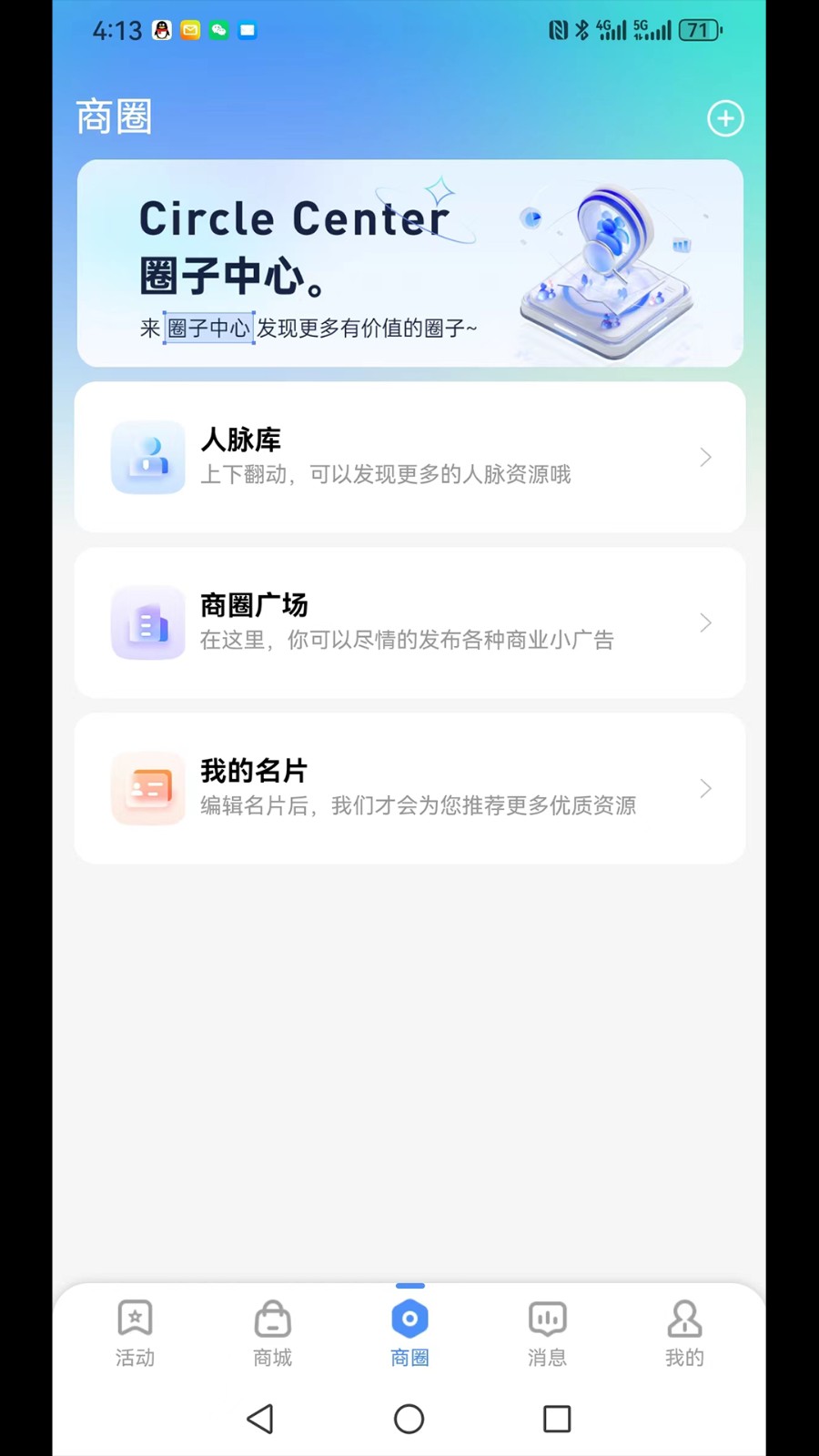Tap the battery percentage showing 71
Screen dimensions: 819x1456
698,30
